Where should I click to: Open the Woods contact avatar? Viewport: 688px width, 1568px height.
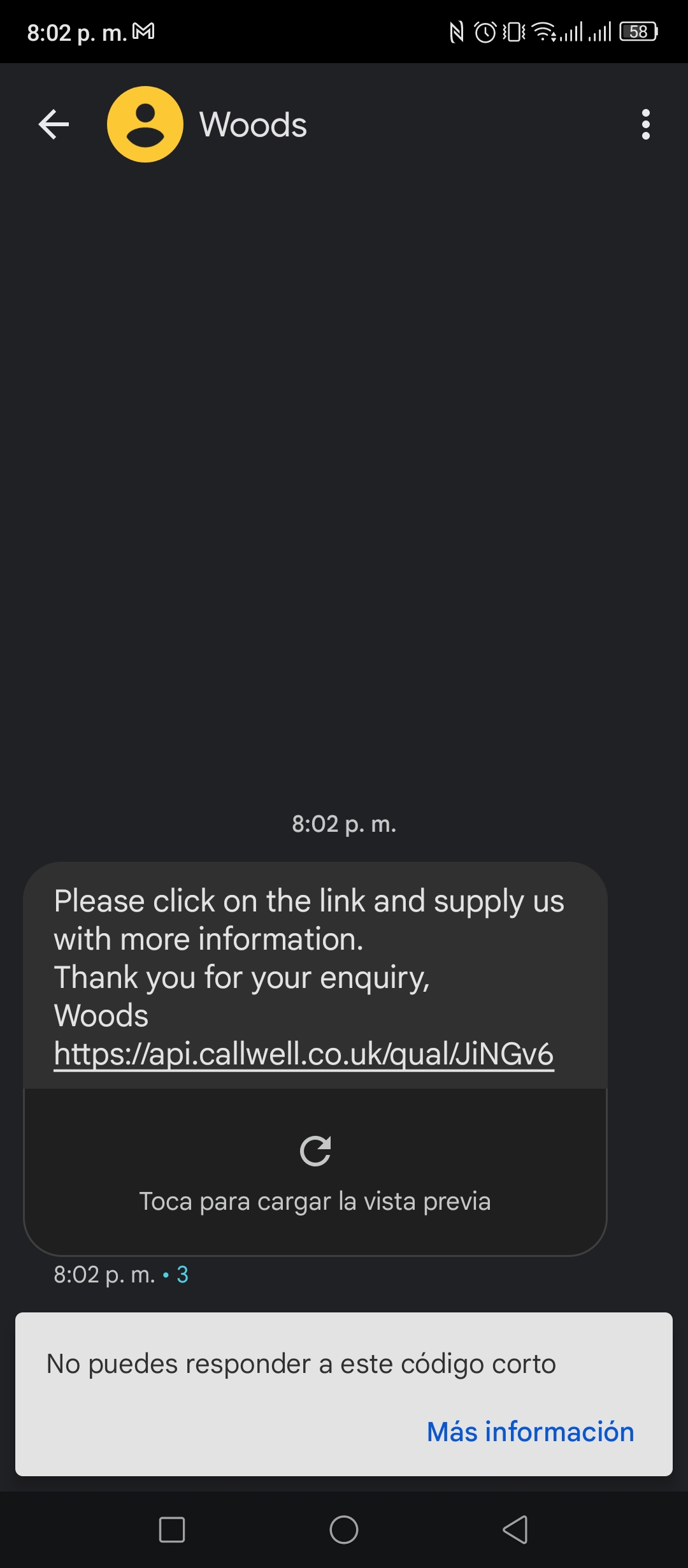[x=145, y=124]
